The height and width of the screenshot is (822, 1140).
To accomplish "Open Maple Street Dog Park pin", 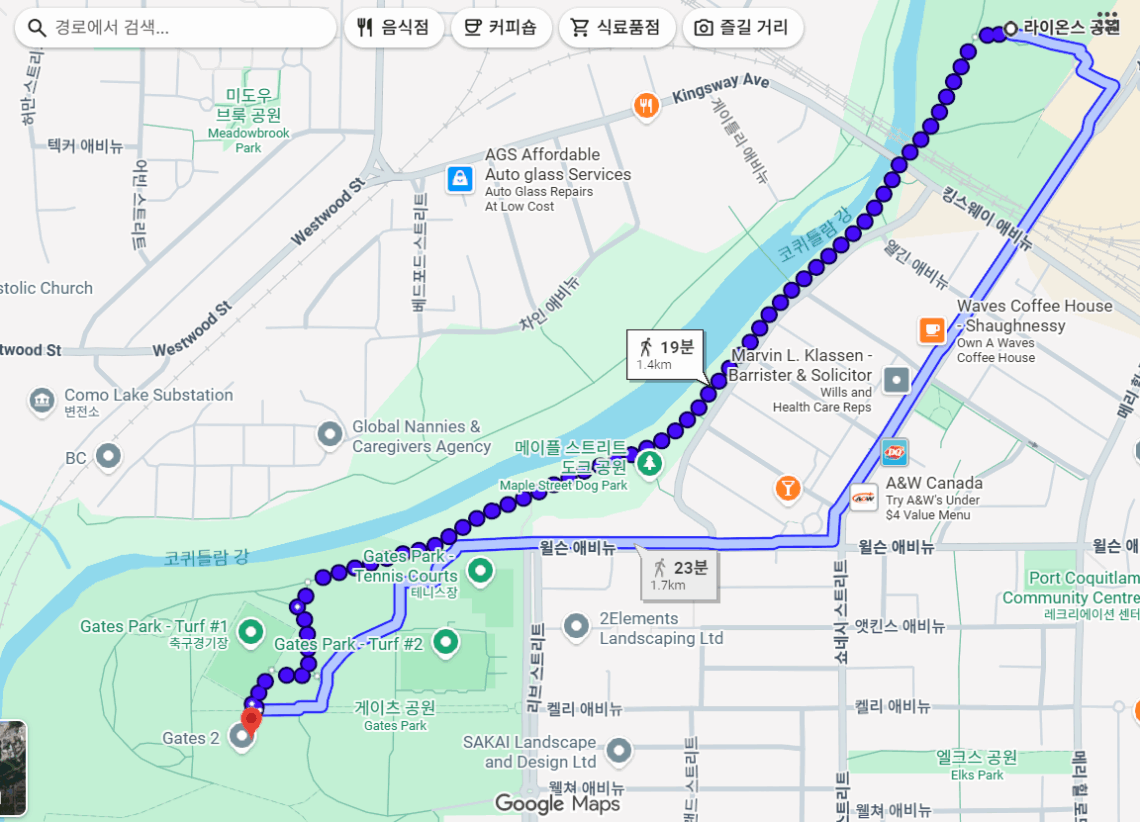I will coord(650,463).
